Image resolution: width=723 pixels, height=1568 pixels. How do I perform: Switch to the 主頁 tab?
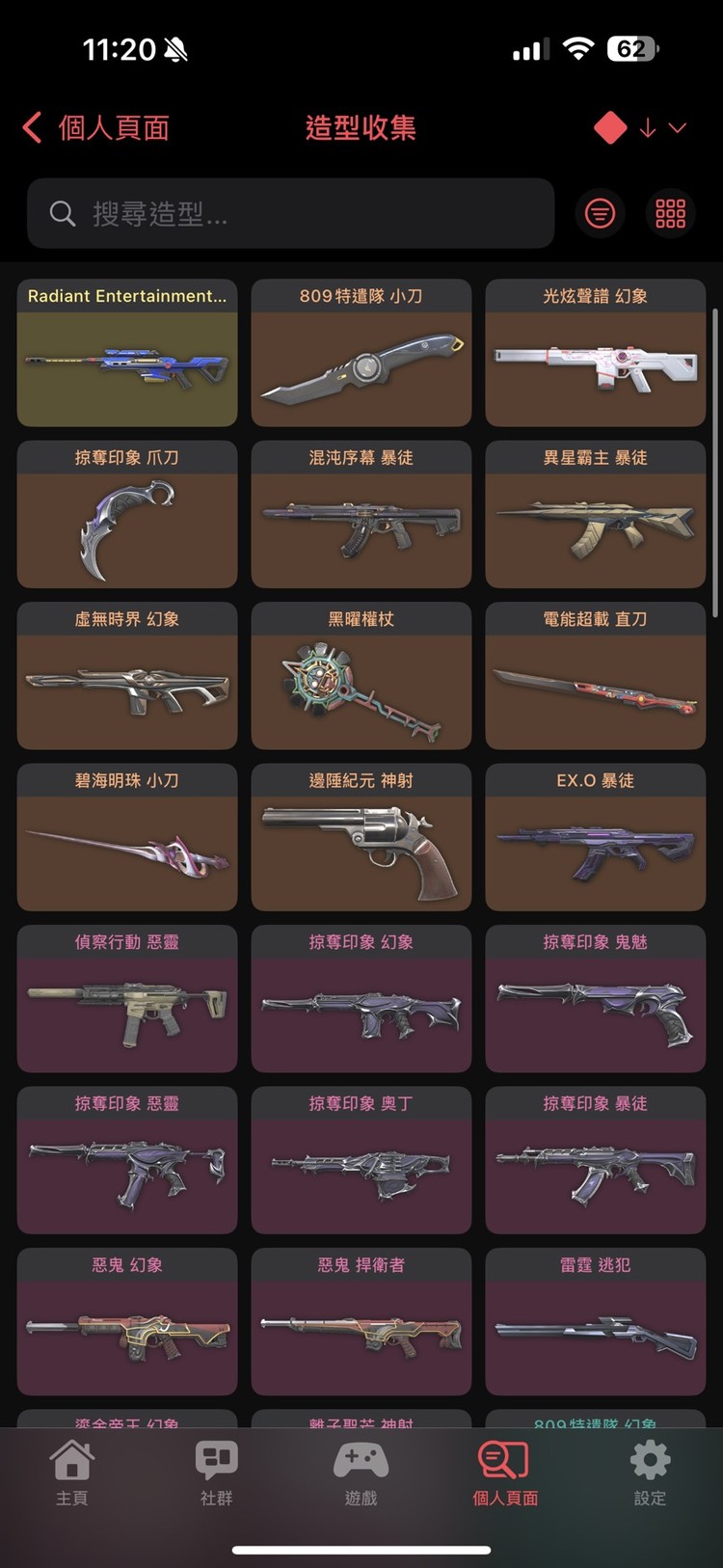point(72,1473)
